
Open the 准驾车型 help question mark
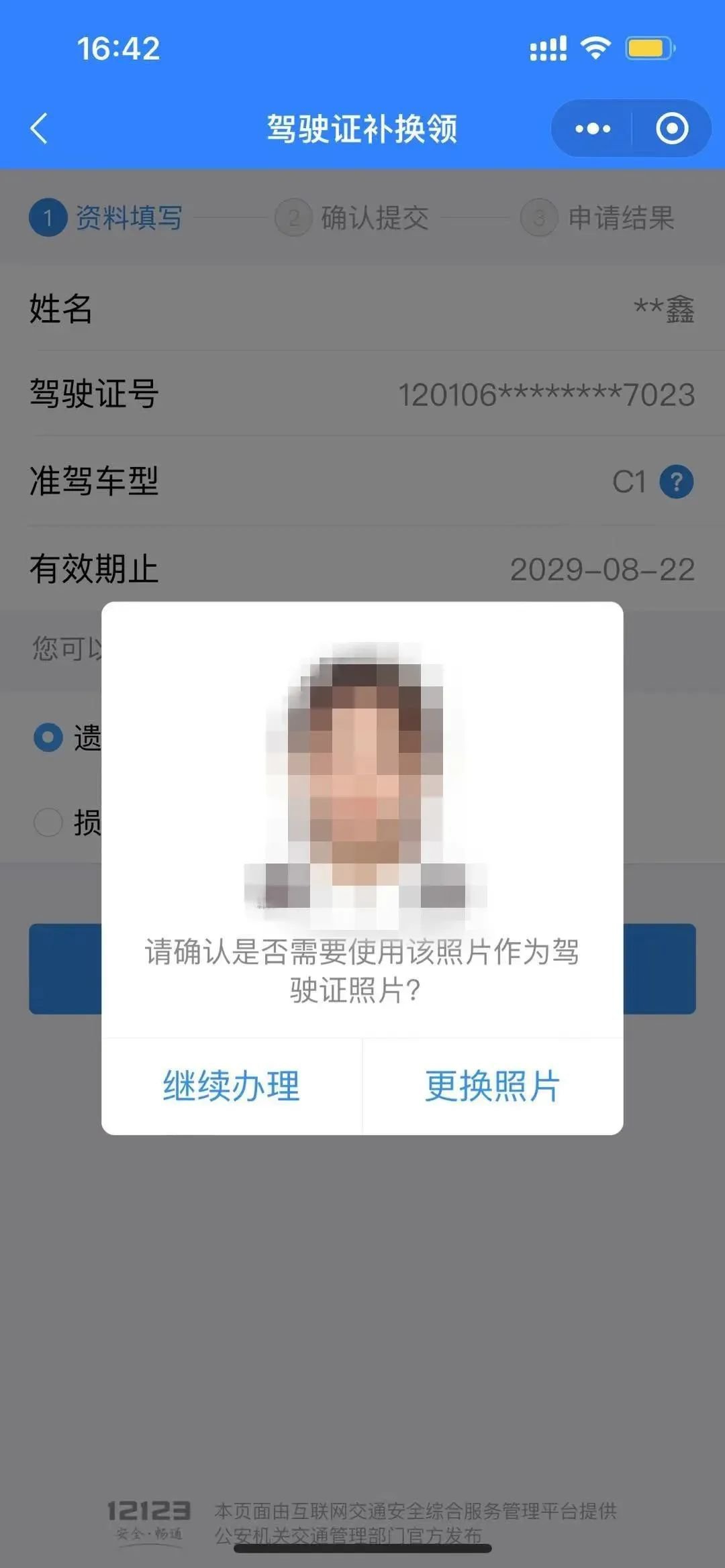pos(676,482)
